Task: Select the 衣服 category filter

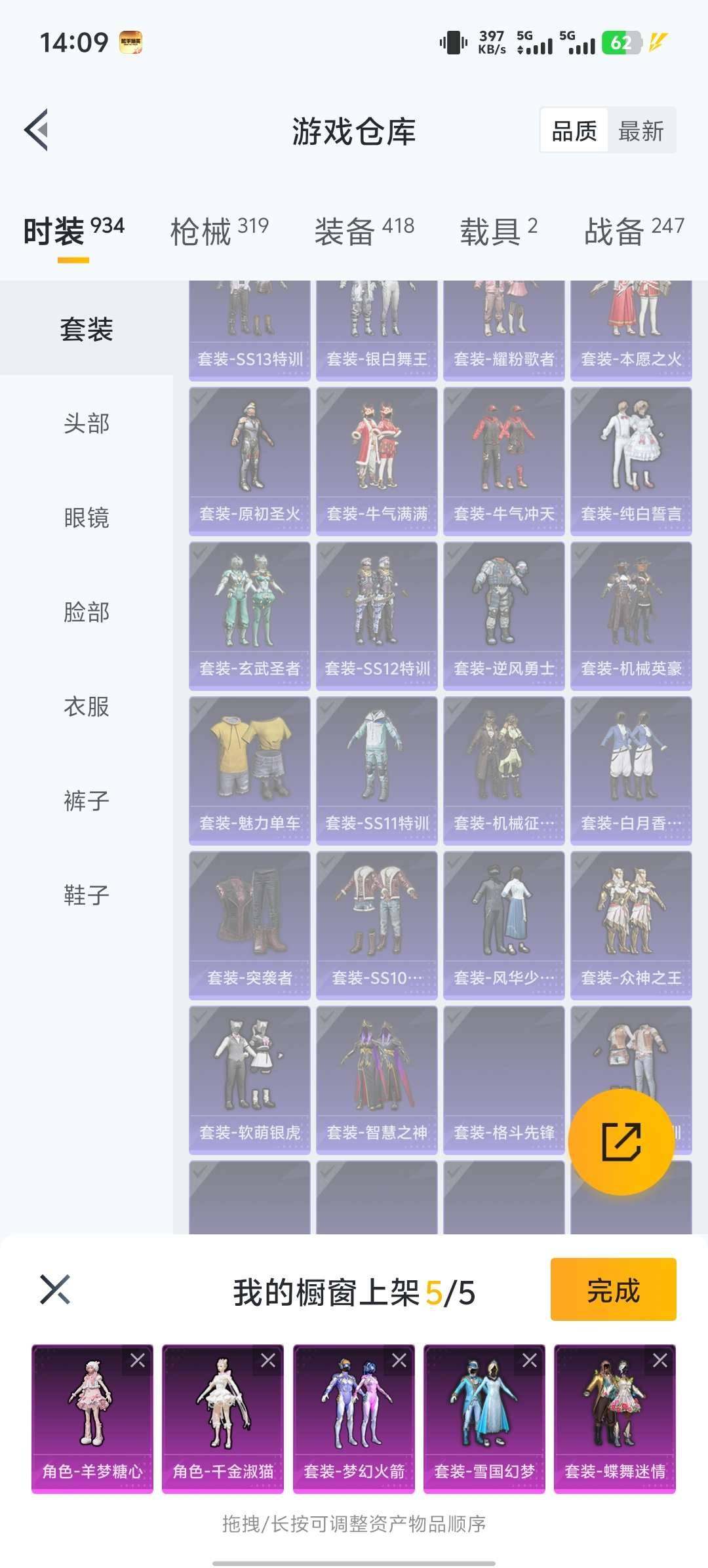Action: [85, 706]
